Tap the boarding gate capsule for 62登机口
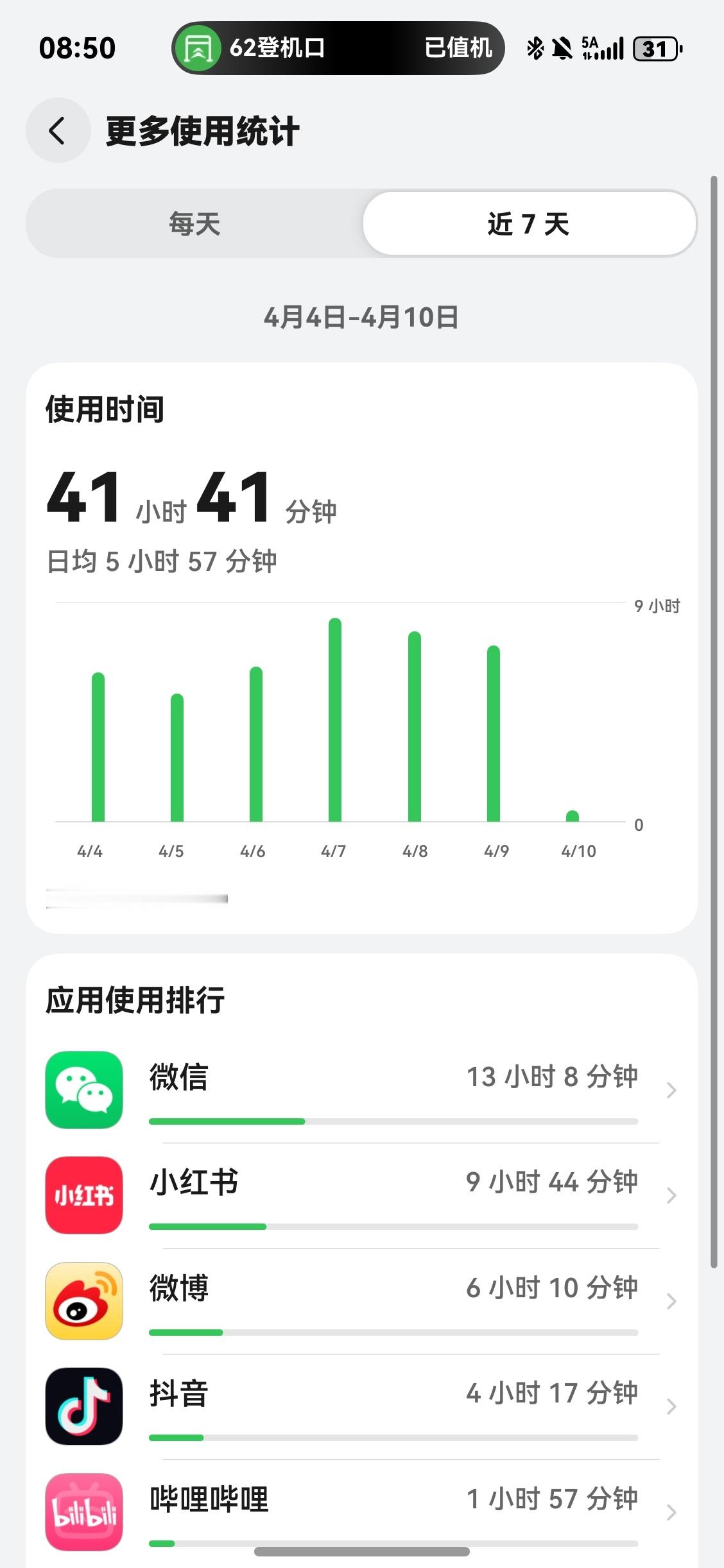 [276, 47]
